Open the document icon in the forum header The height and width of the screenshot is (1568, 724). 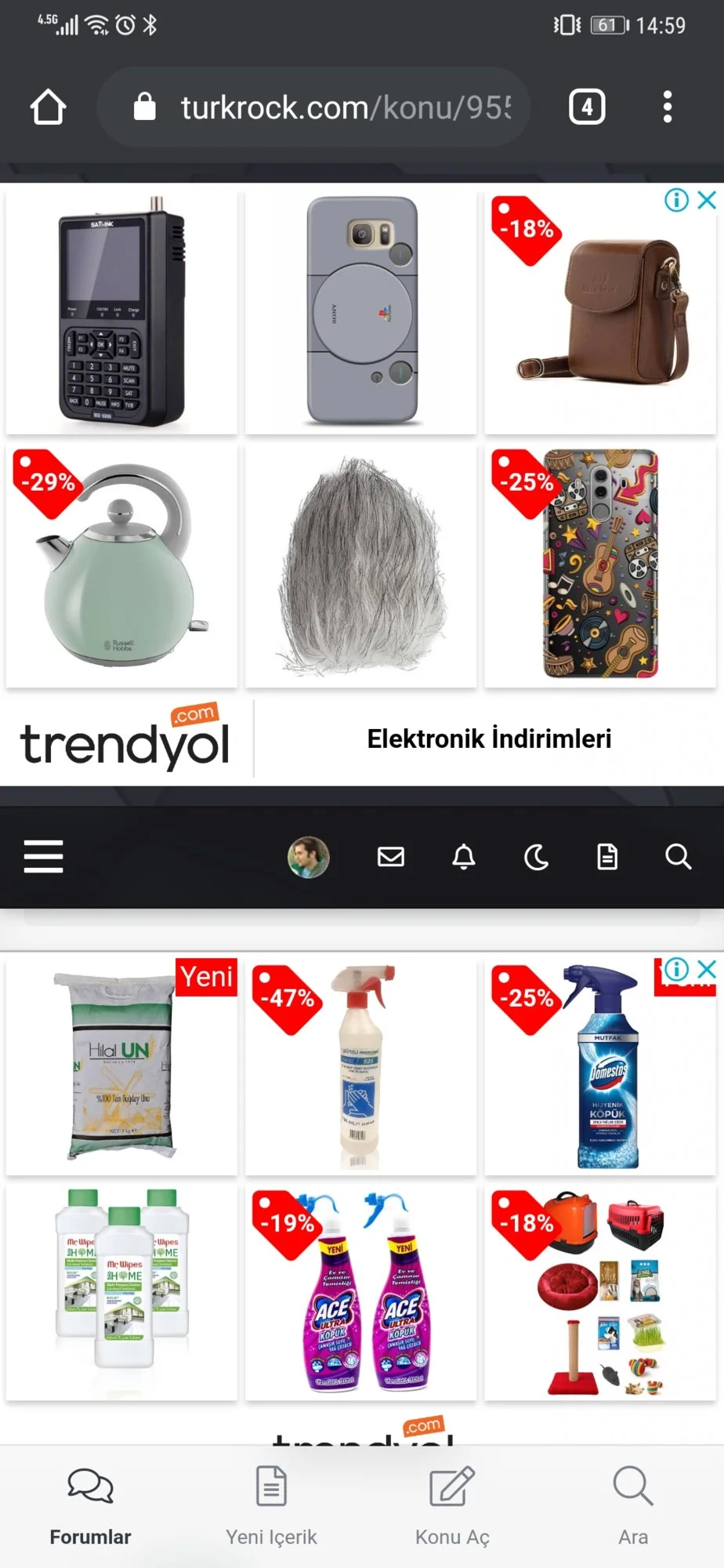608,857
